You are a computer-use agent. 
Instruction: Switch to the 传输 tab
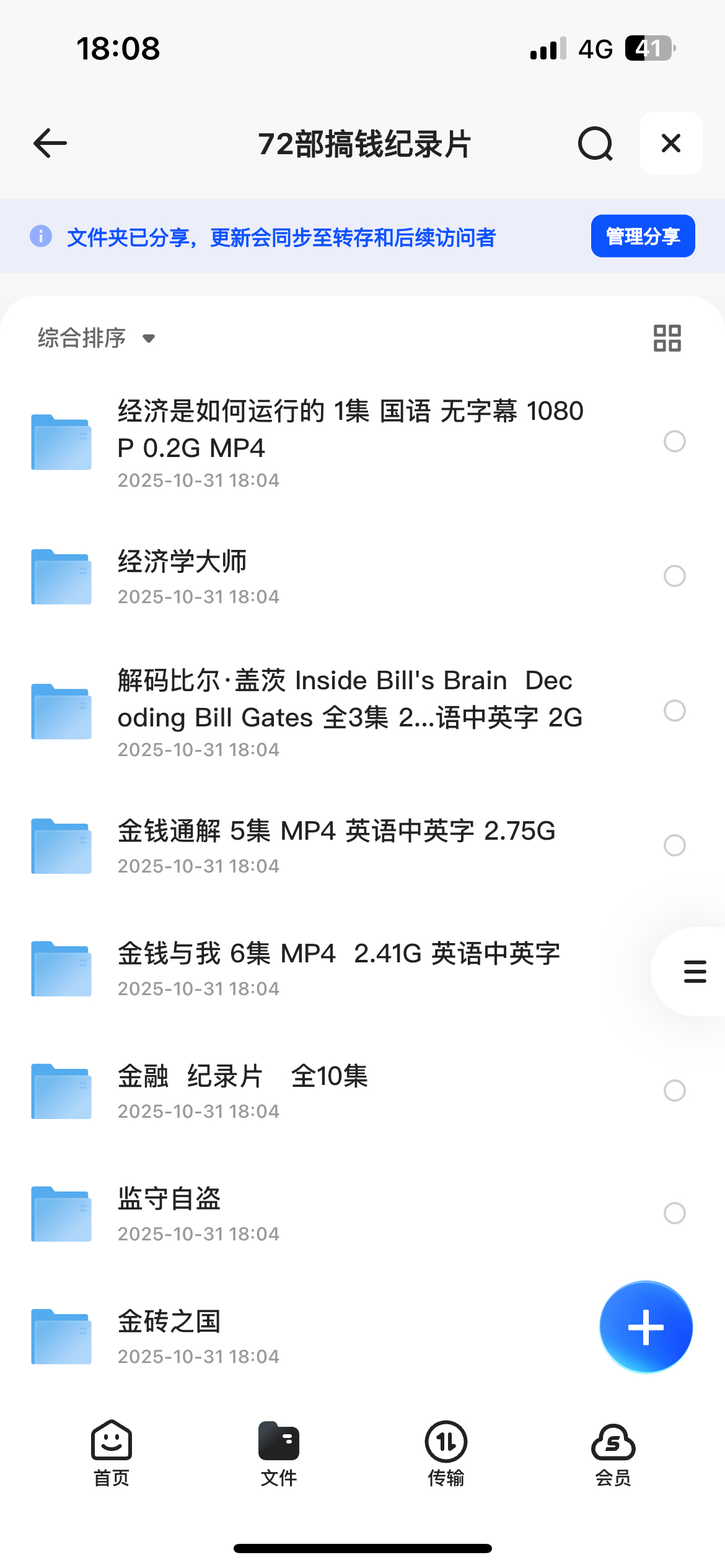(x=446, y=1453)
